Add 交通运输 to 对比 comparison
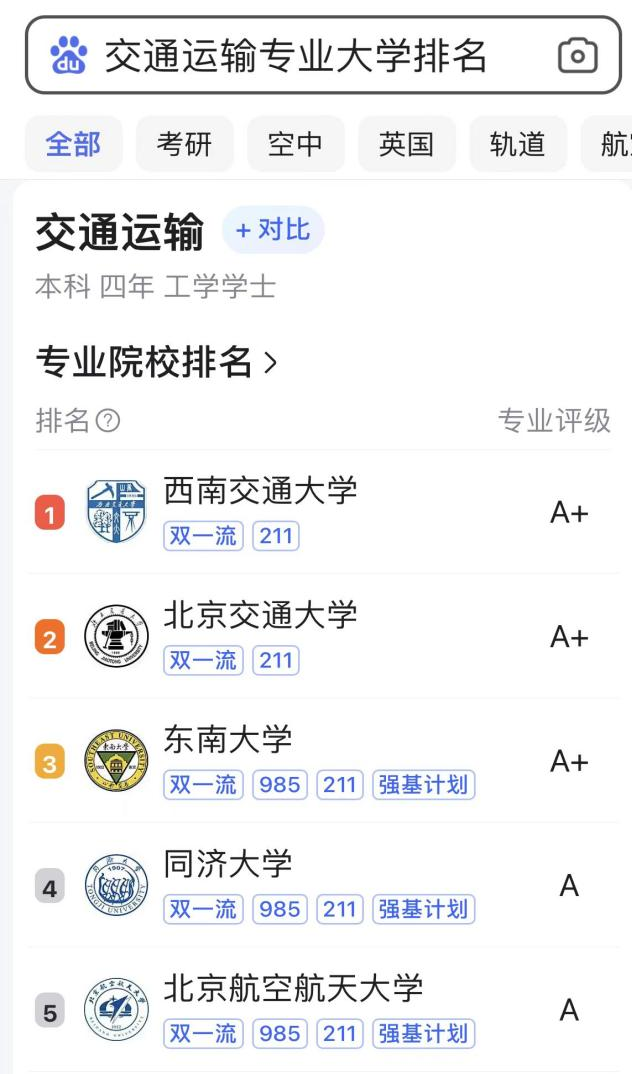Screen dimensions: 632x1074 [x=273, y=230]
